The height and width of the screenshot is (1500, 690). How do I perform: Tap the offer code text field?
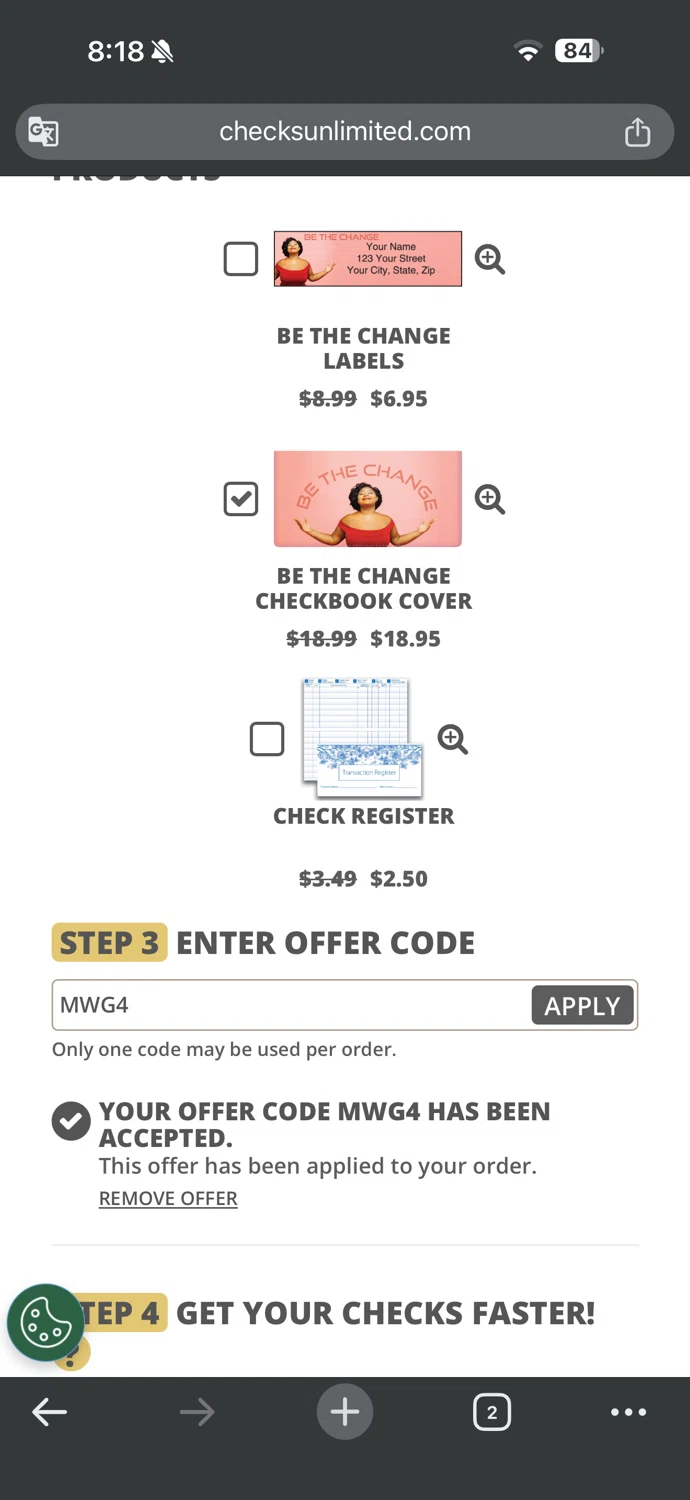290,1005
